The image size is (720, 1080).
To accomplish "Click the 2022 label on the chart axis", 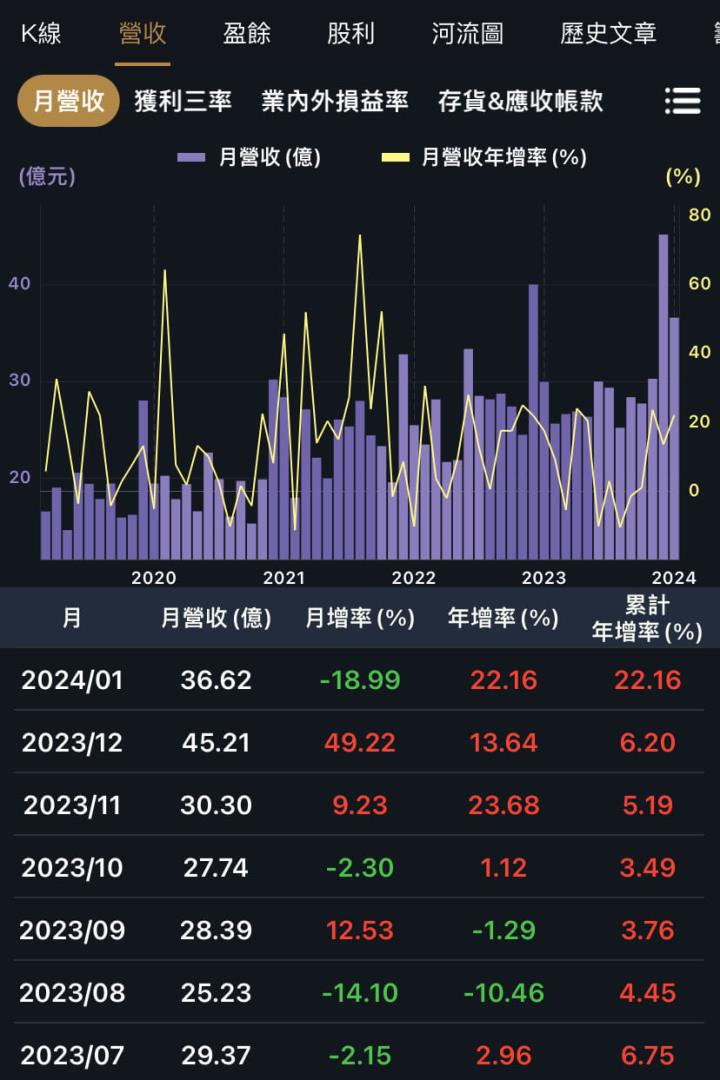I will click(416, 577).
